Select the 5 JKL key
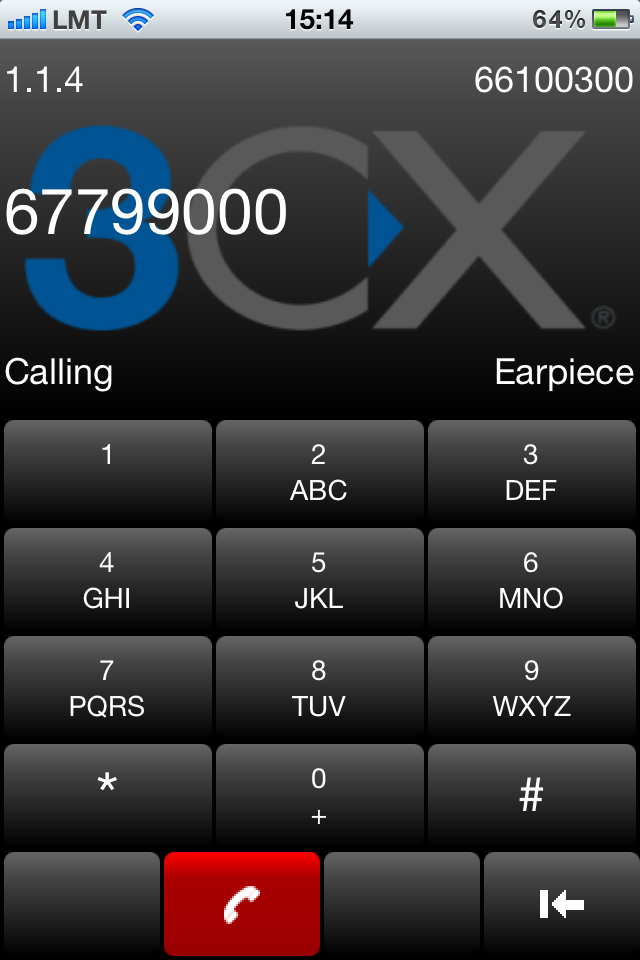640x960 pixels. [x=319, y=580]
